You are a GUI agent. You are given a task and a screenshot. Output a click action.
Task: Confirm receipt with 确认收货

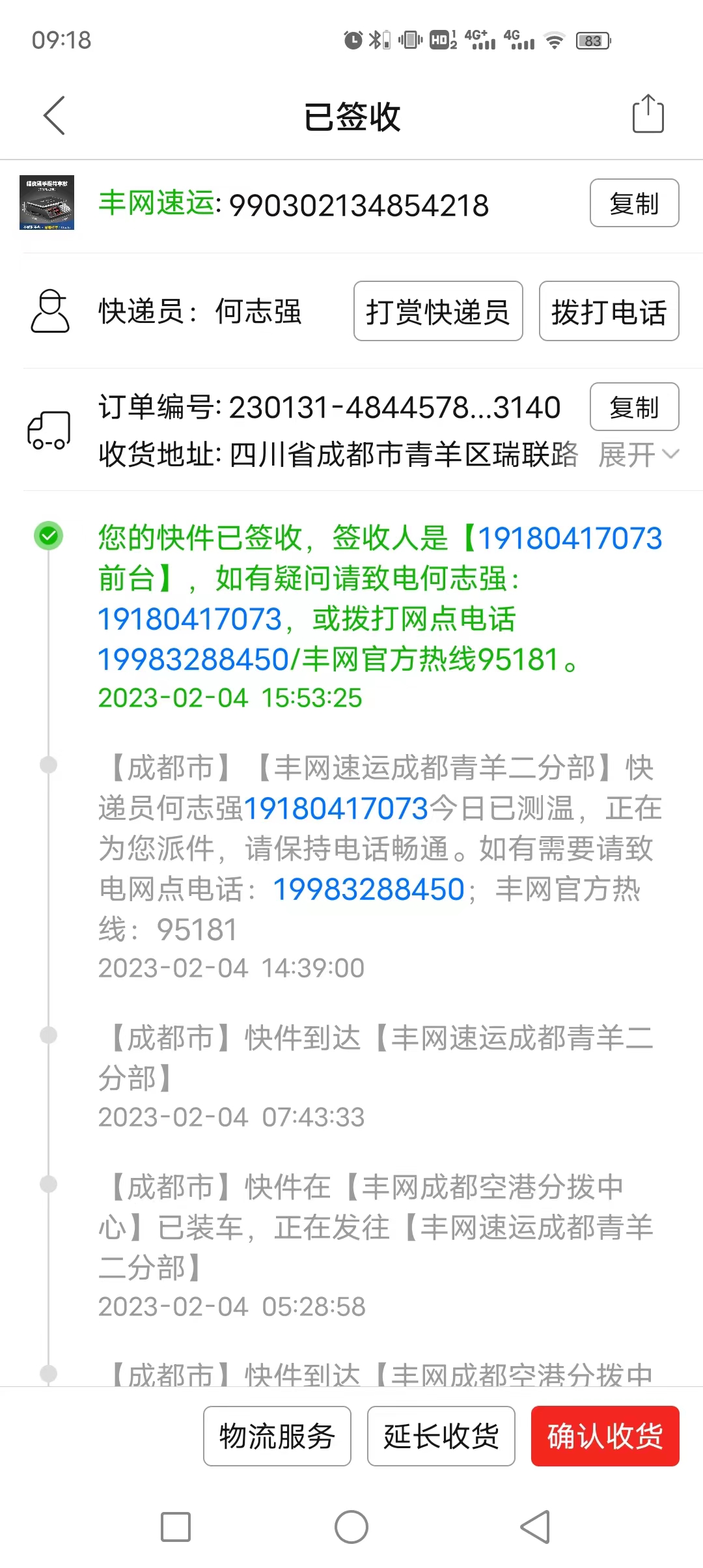pos(605,1436)
